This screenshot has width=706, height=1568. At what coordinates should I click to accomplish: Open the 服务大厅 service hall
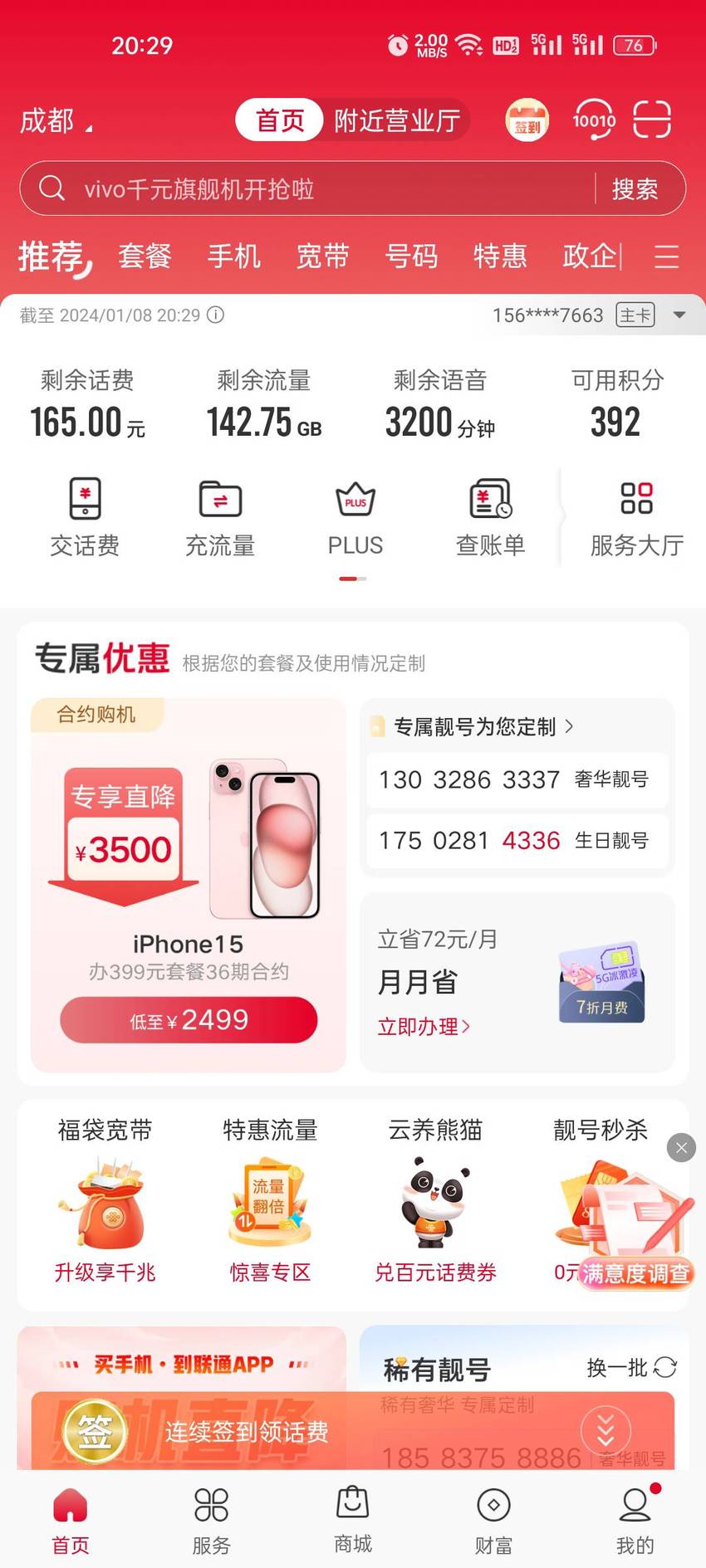[637, 518]
